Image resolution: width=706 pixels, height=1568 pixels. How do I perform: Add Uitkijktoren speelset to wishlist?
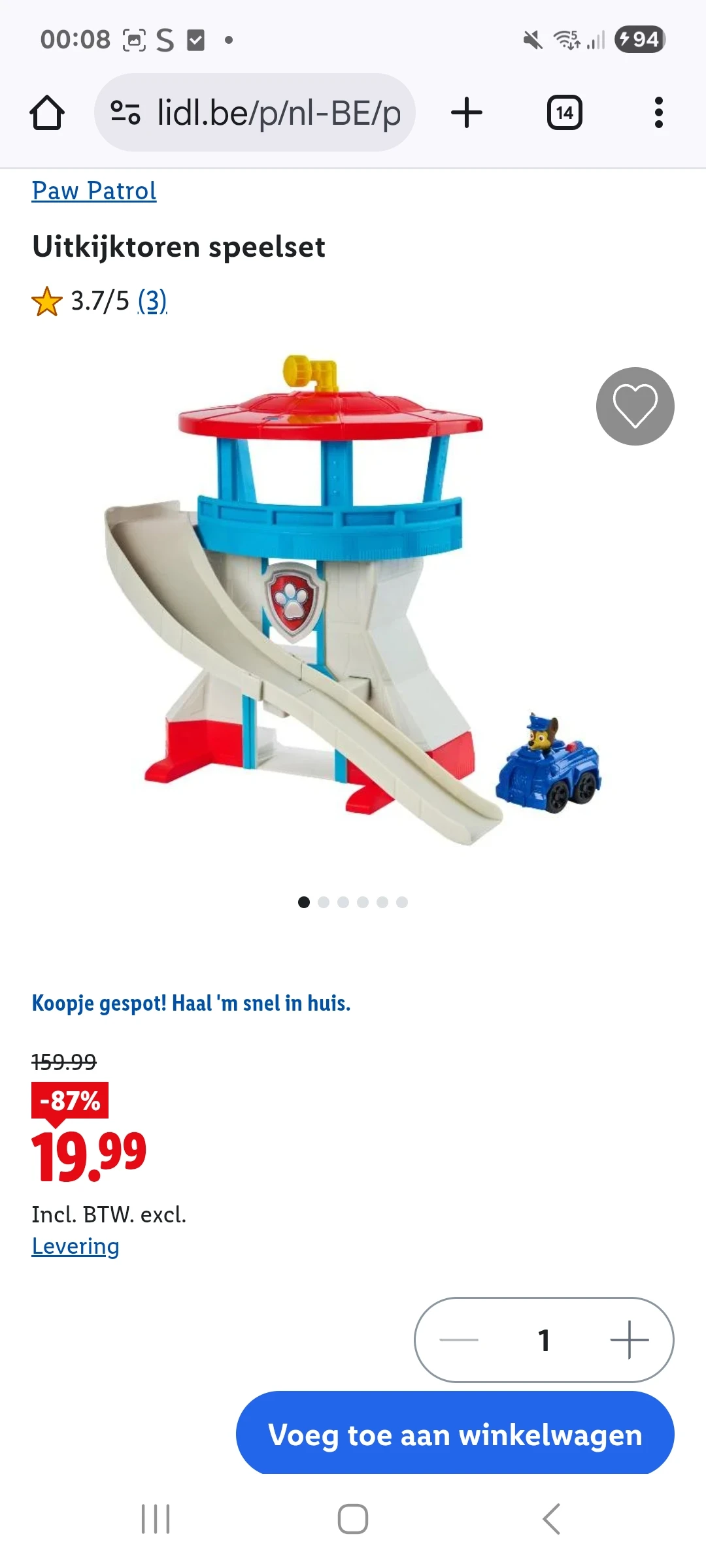[x=635, y=406]
